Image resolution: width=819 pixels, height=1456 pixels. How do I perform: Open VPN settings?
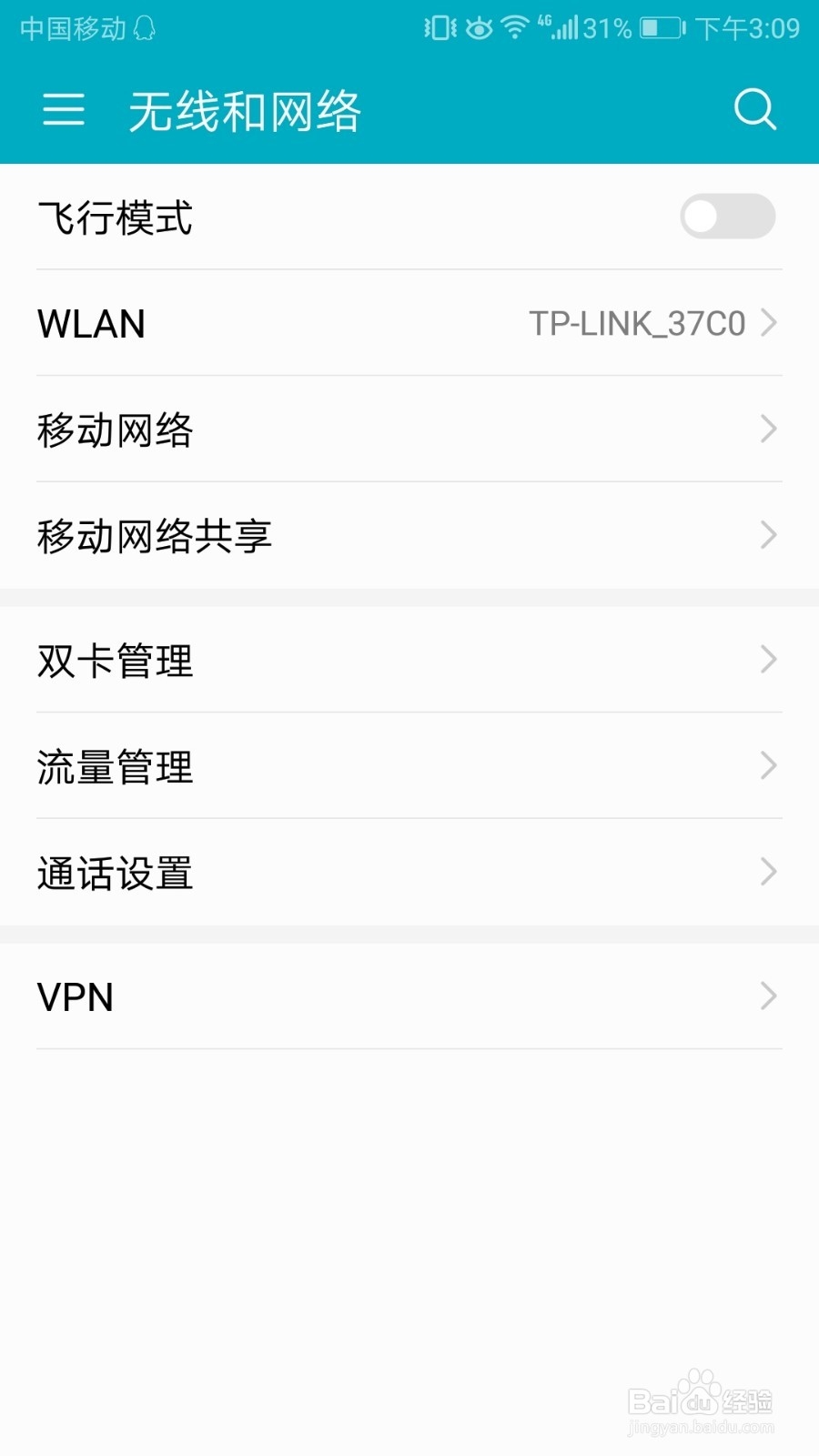(x=409, y=996)
